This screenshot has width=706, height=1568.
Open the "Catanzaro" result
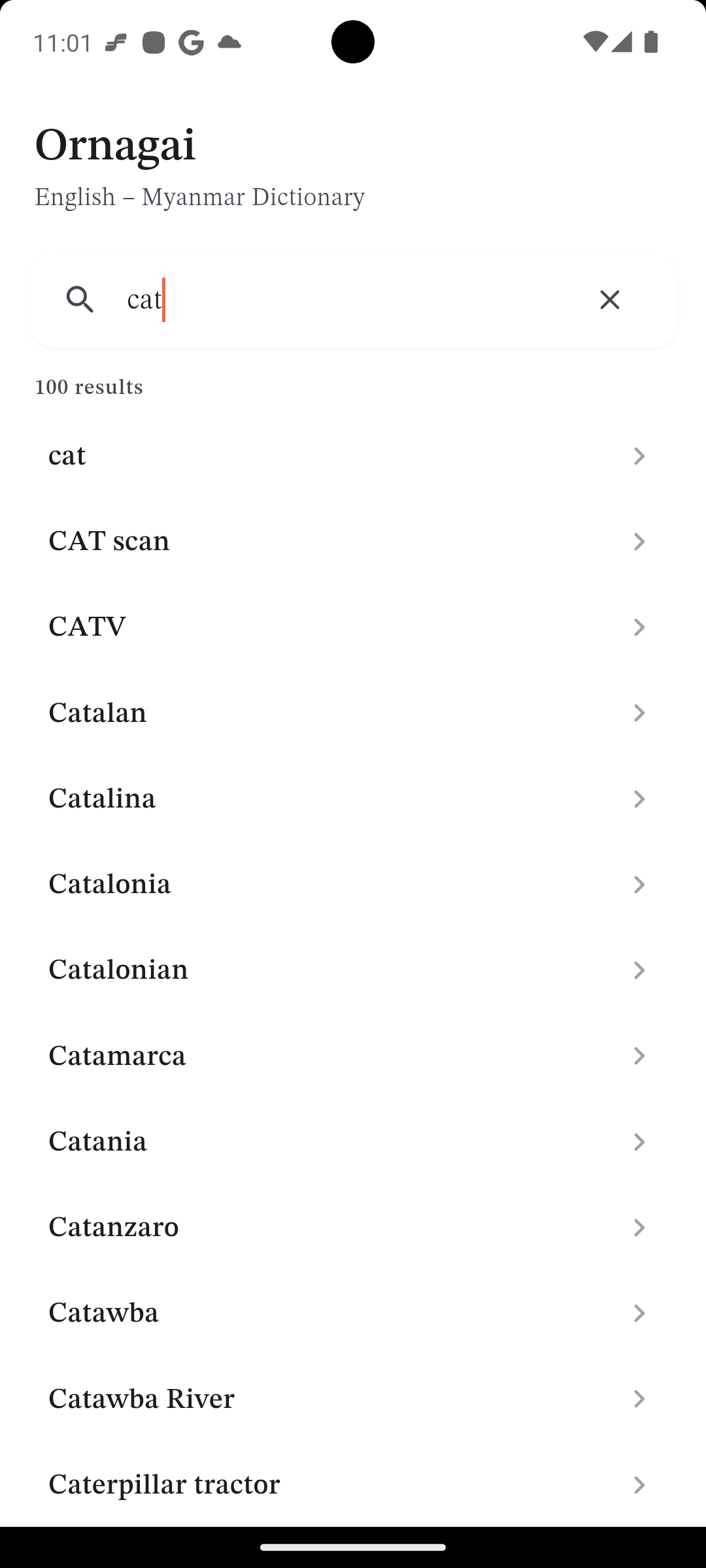point(353,1227)
